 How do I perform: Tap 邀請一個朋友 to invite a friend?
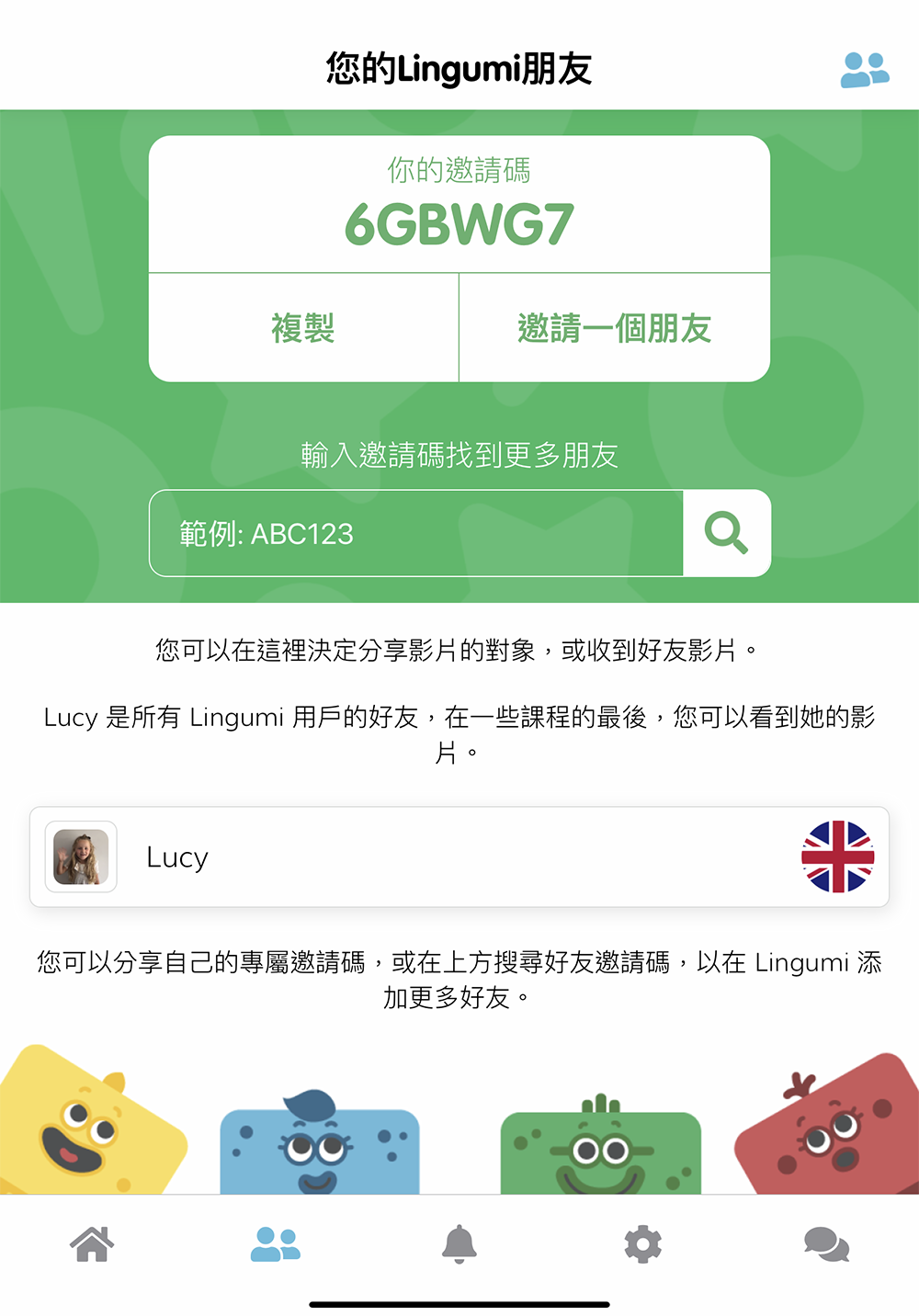[614, 328]
